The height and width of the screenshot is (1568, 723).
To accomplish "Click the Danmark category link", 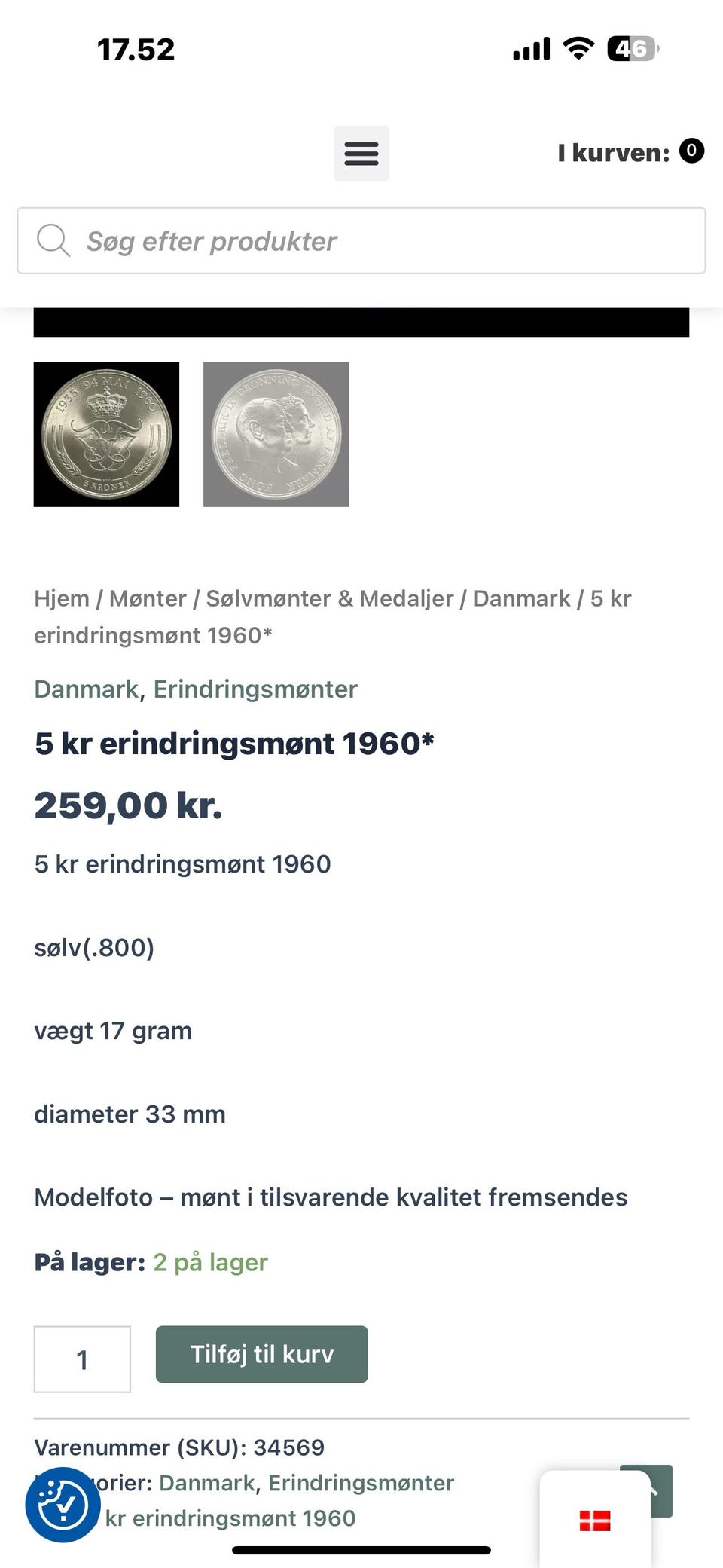I will click(x=84, y=689).
